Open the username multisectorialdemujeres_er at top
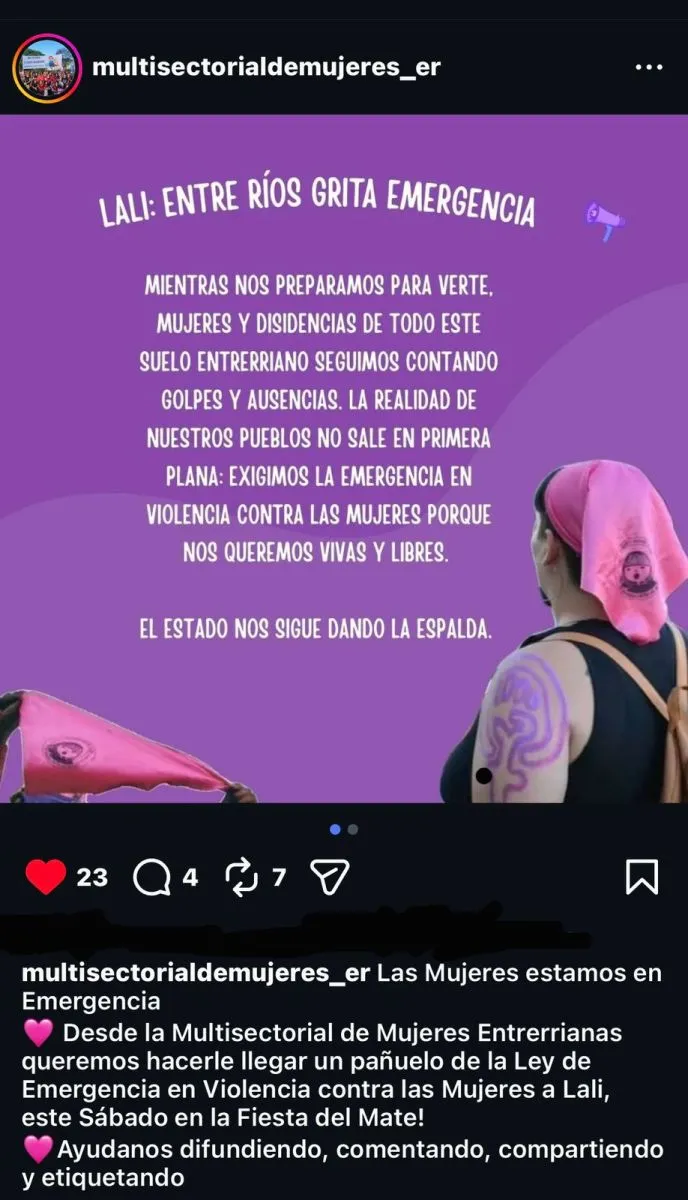Viewport: 688px width, 1200px height. click(265, 68)
